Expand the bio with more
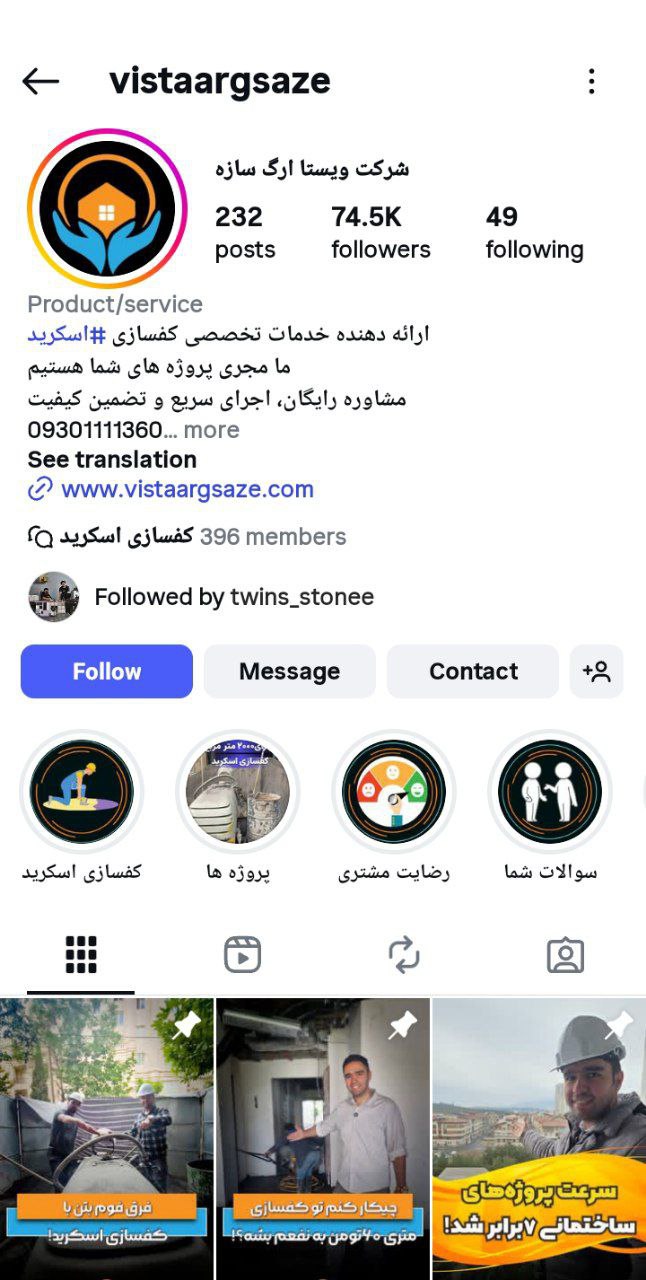The width and height of the screenshot is (646, 1280). (x=211, y=430)
